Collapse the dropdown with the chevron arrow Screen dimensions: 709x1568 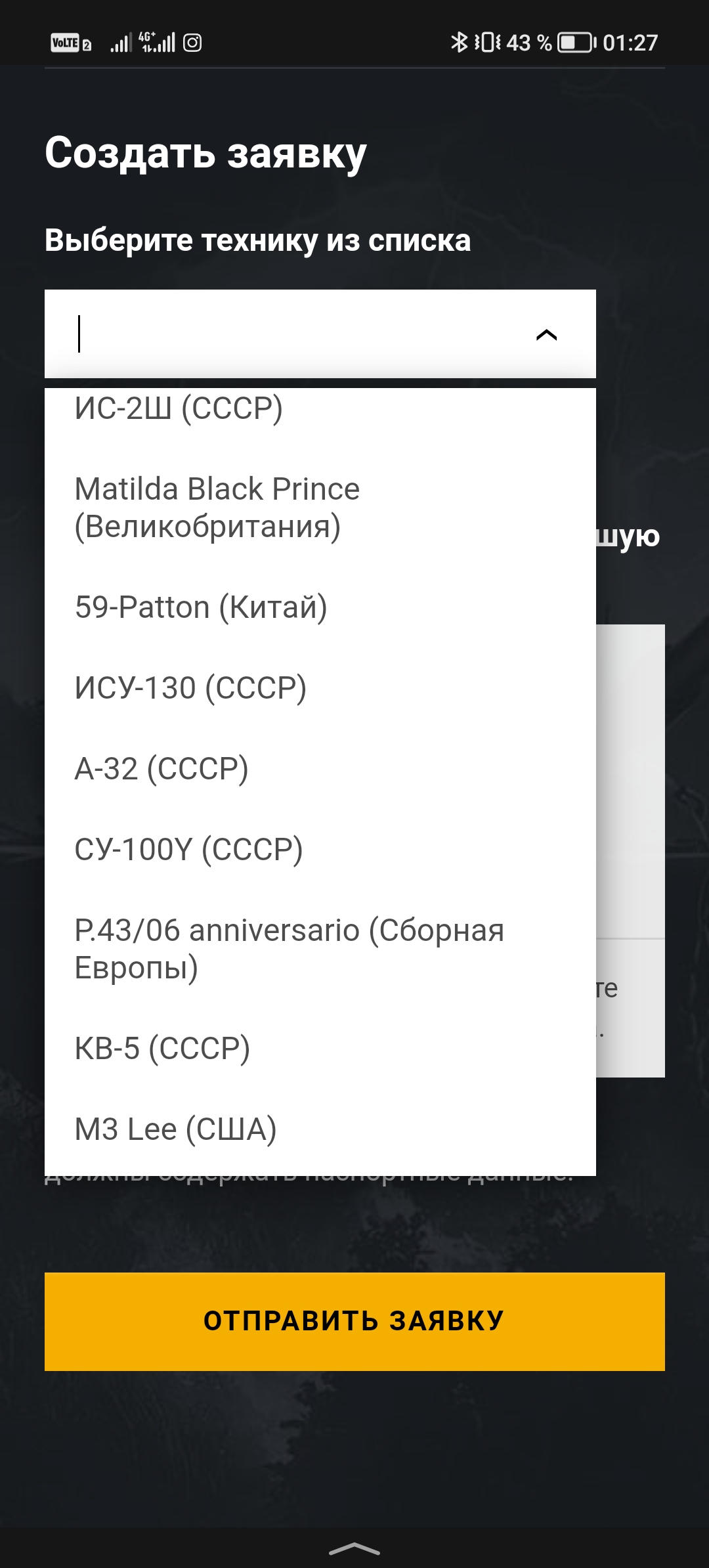tap(546, 335)
